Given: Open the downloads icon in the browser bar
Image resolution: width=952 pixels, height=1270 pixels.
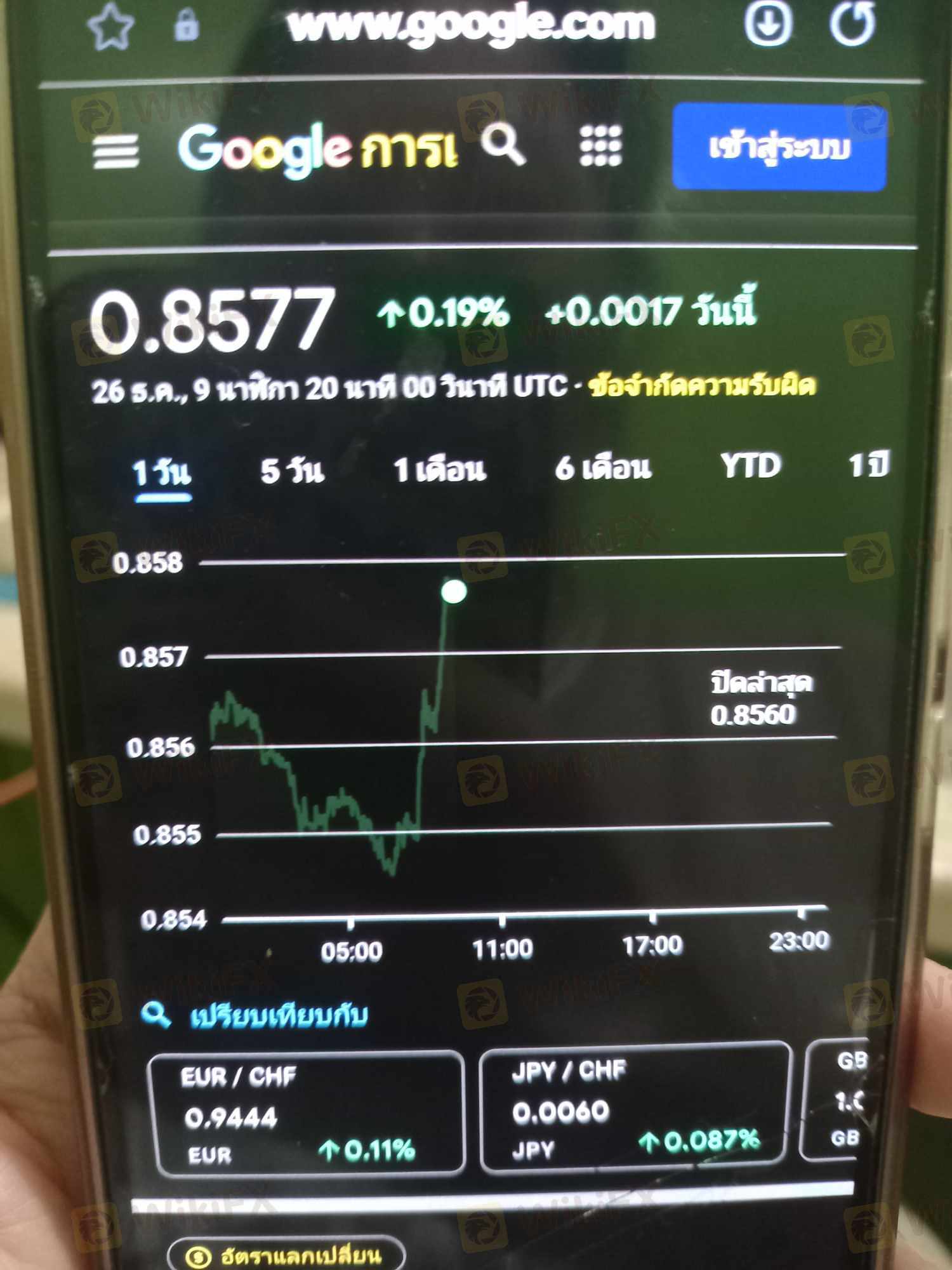Looking at the screenshot, I should click(x=768, y=23).
